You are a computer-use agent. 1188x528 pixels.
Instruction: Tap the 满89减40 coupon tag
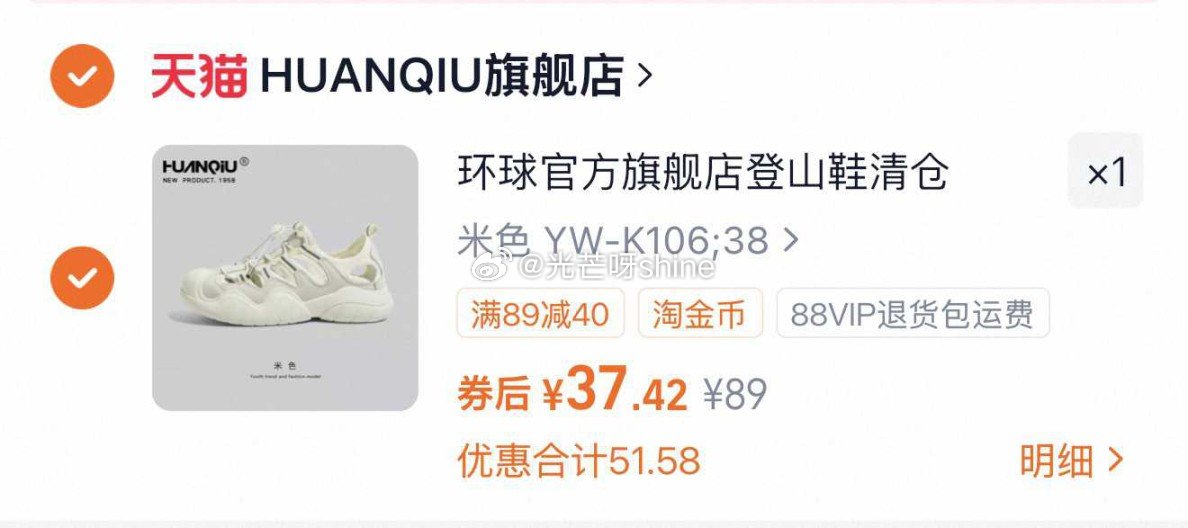click(540, 314)
